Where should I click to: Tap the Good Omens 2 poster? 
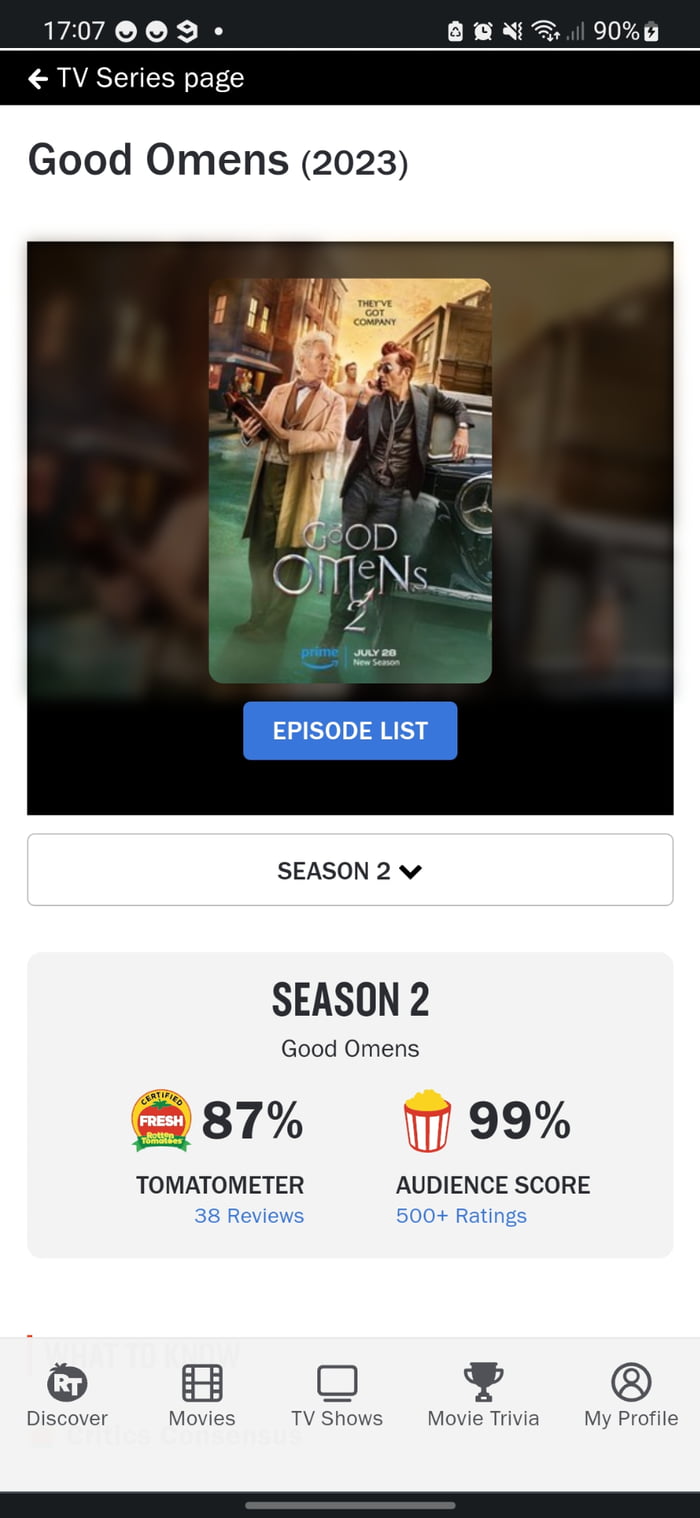(350, 481)
